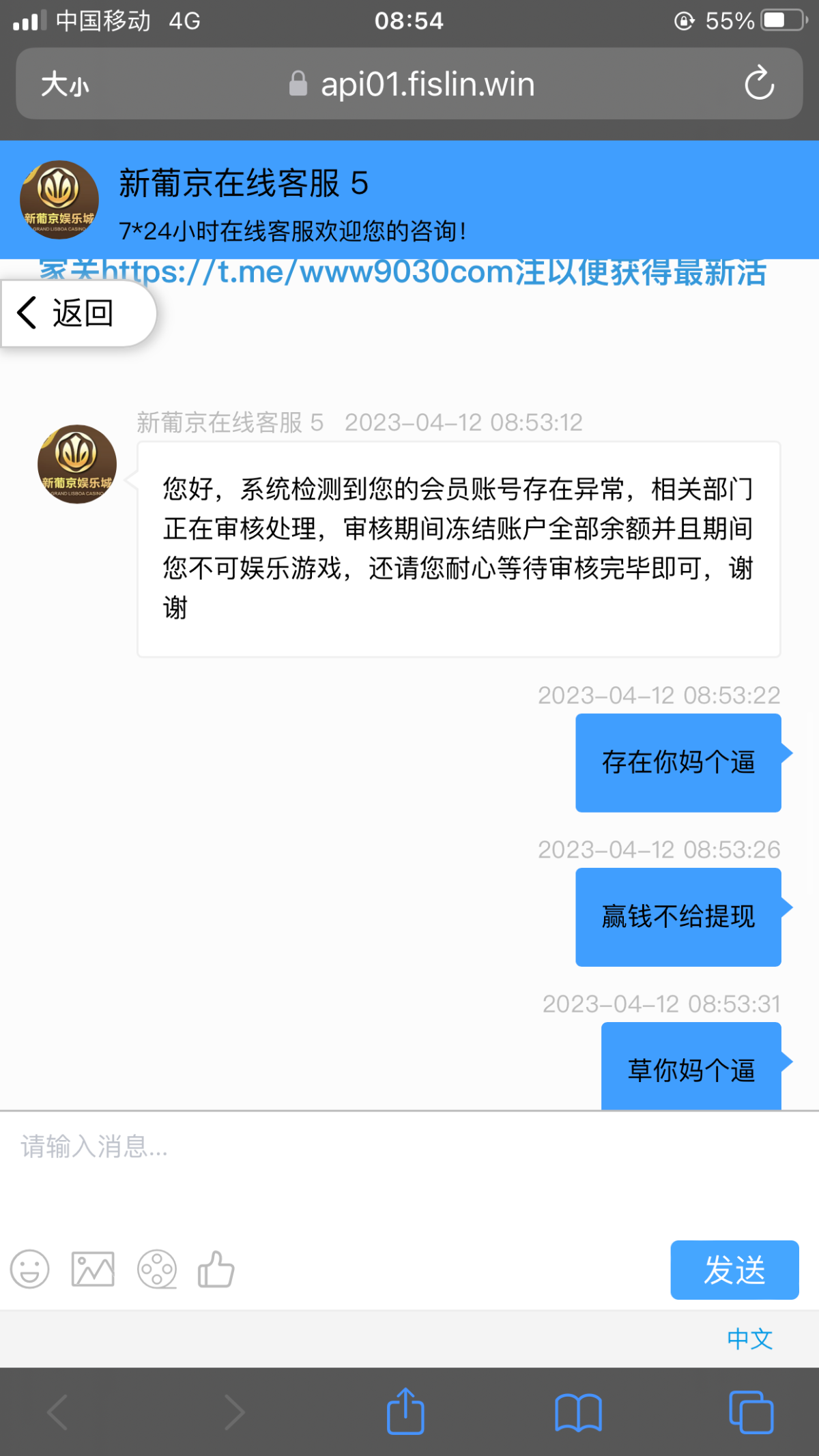
Task: Send the message with 发送
Action: click(x=734, y=1270)
